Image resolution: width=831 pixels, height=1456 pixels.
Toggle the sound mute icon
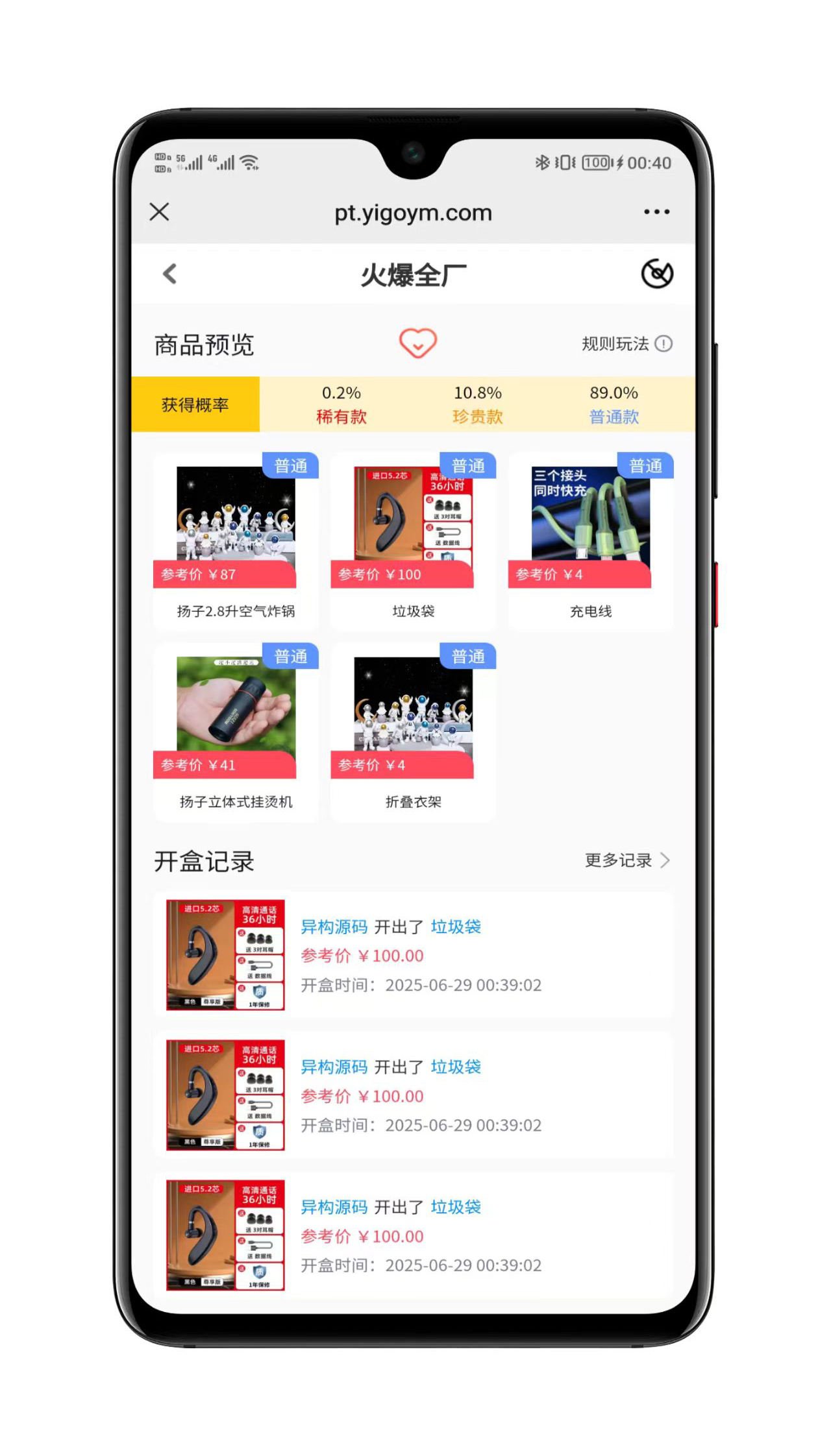tap(657, 274)
